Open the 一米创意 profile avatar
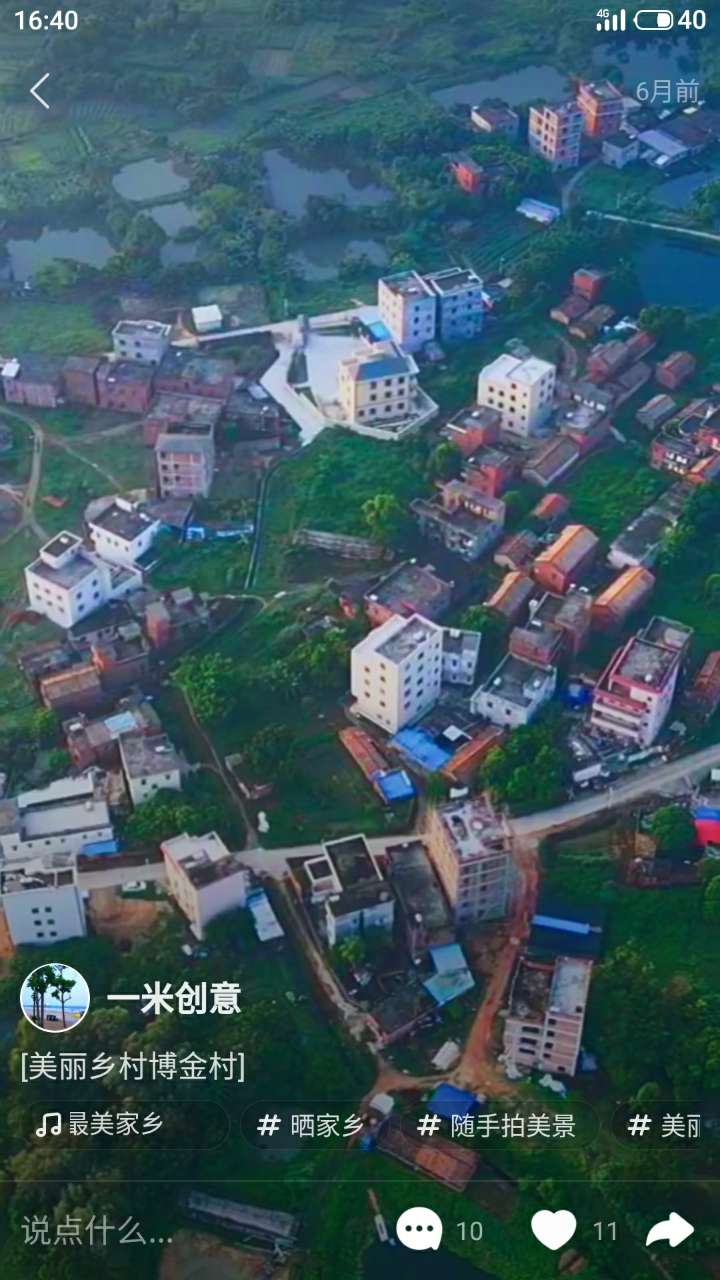Screen dimensions: 720x1280 [x=55, y=997]
